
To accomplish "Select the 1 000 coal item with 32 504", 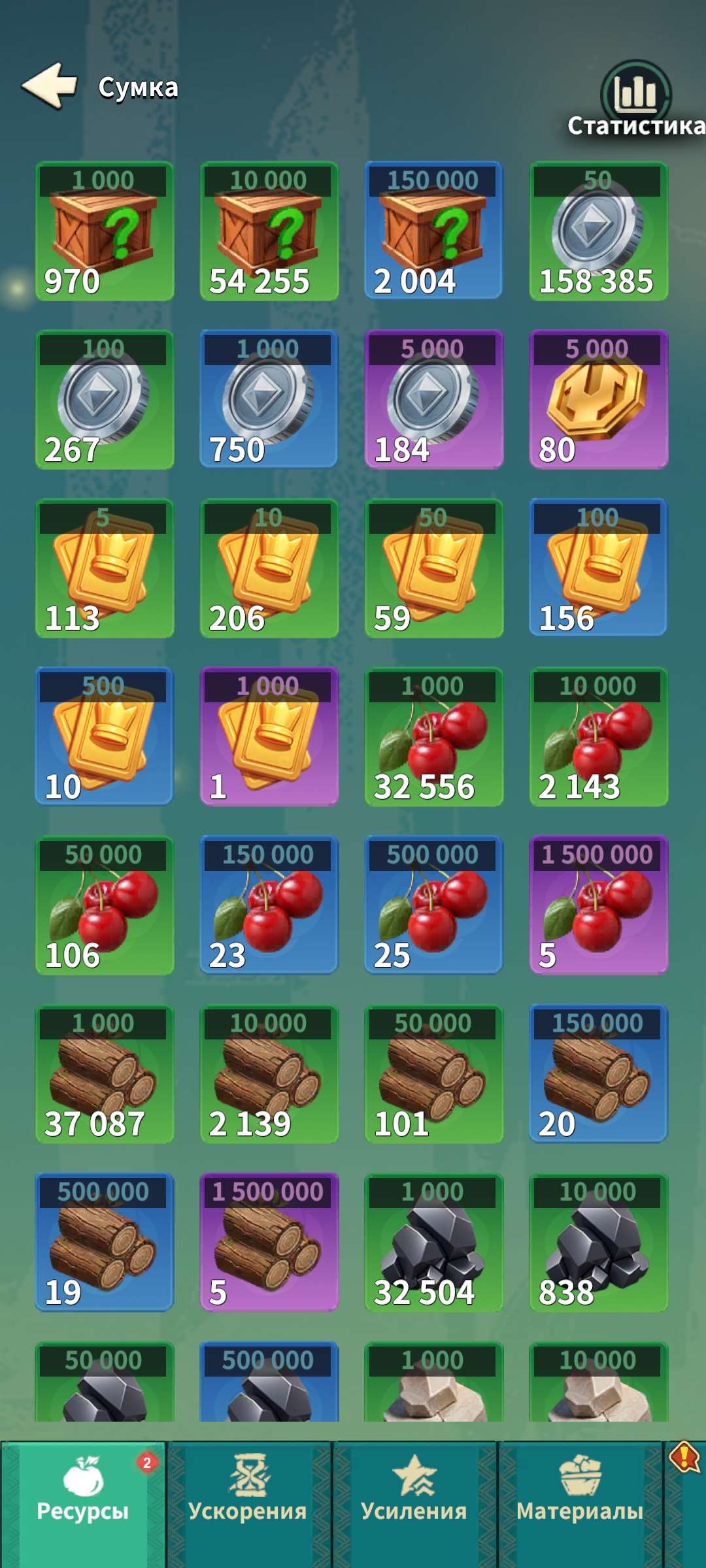I will pyautogui.click(x=433, y=1243).
